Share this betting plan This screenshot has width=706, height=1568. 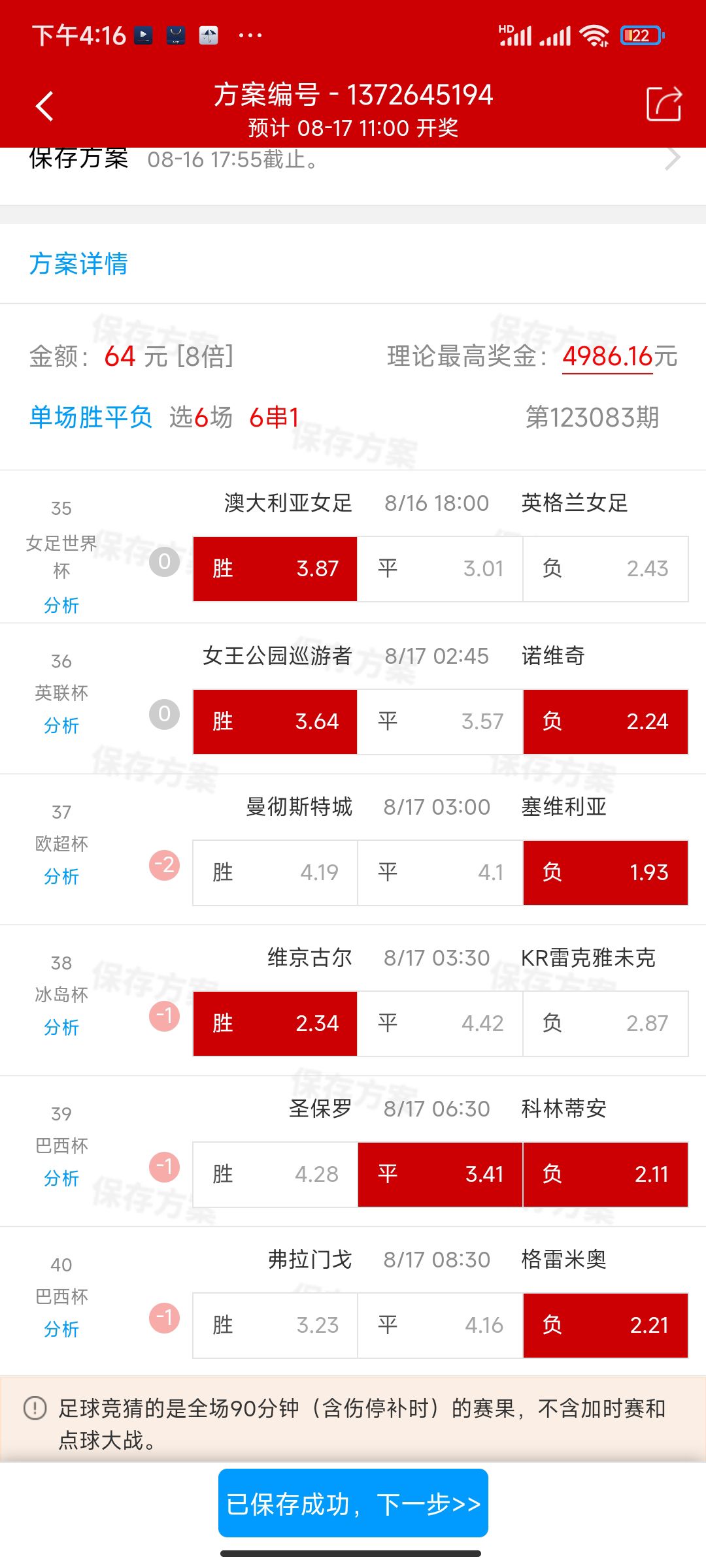tap(664, 105)
